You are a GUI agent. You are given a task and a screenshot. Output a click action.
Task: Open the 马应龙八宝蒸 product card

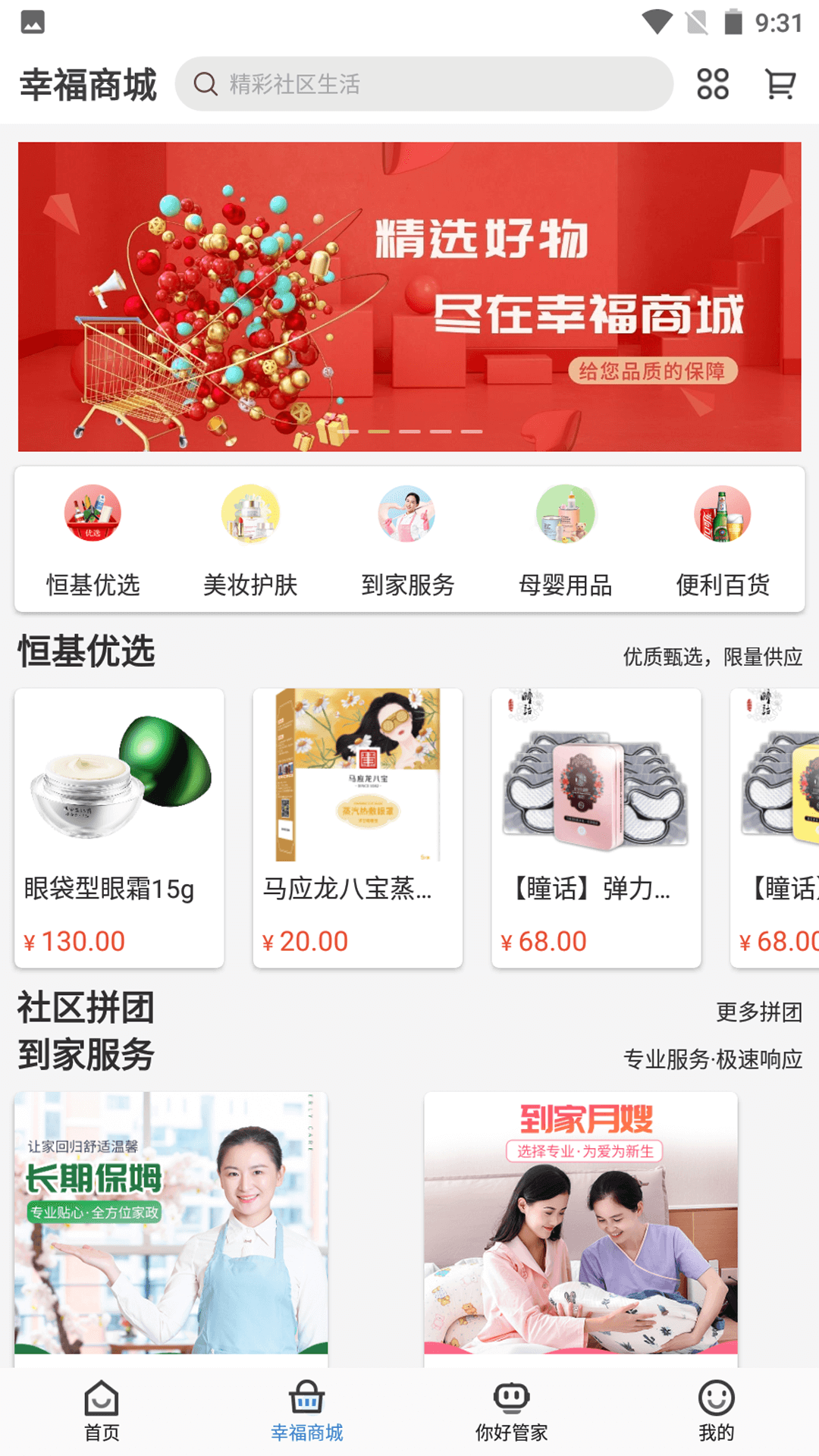(357, 827)
